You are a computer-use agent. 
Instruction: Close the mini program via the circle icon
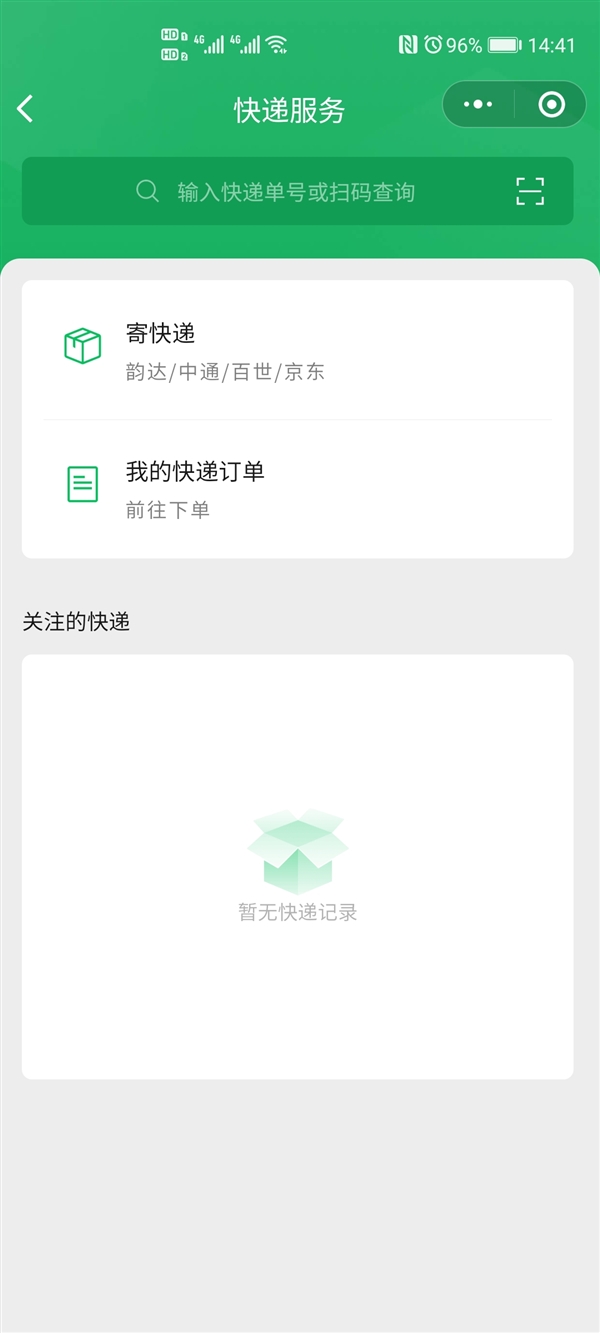(x=551, y=104)
